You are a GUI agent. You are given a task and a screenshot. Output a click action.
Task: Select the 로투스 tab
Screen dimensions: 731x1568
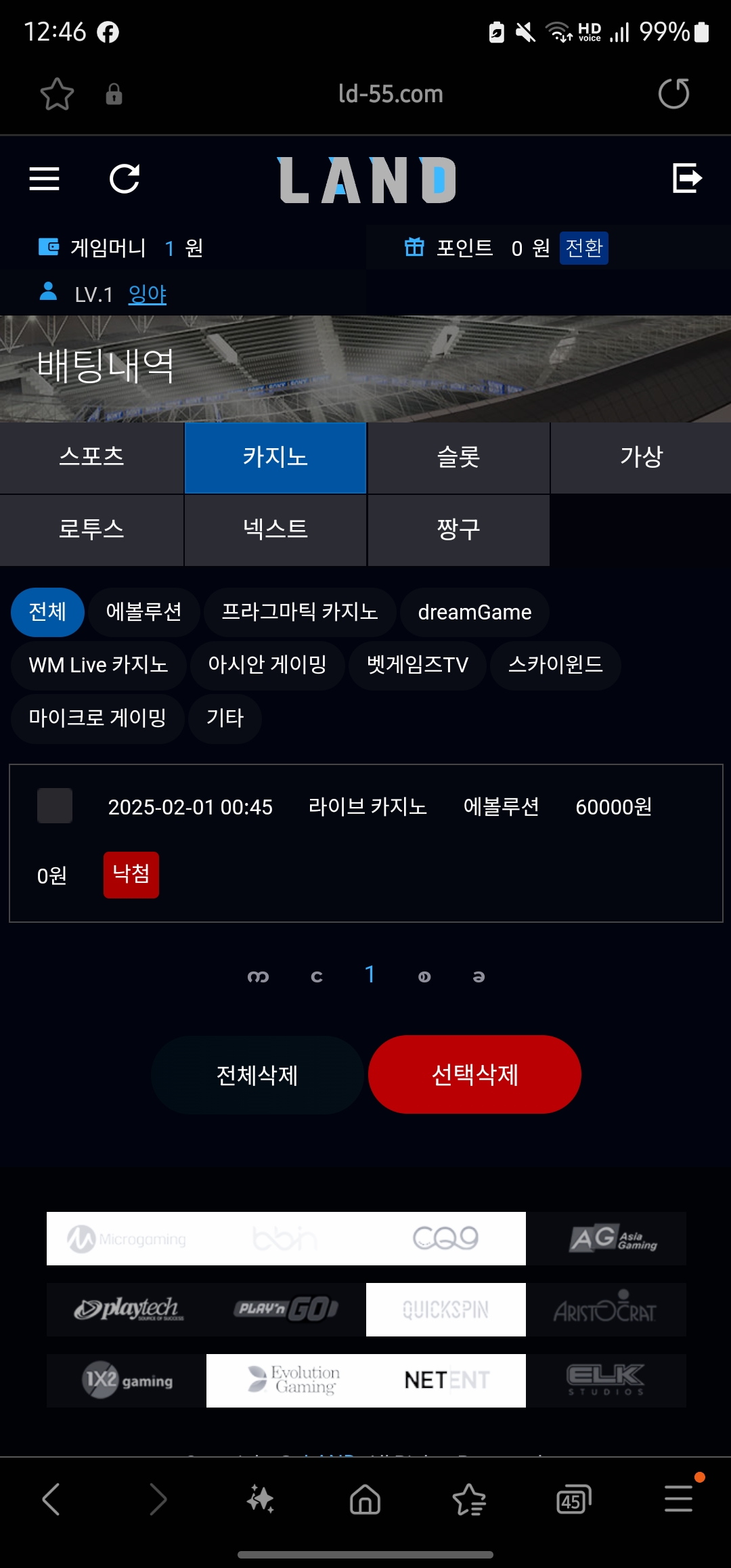pos(91,529)
